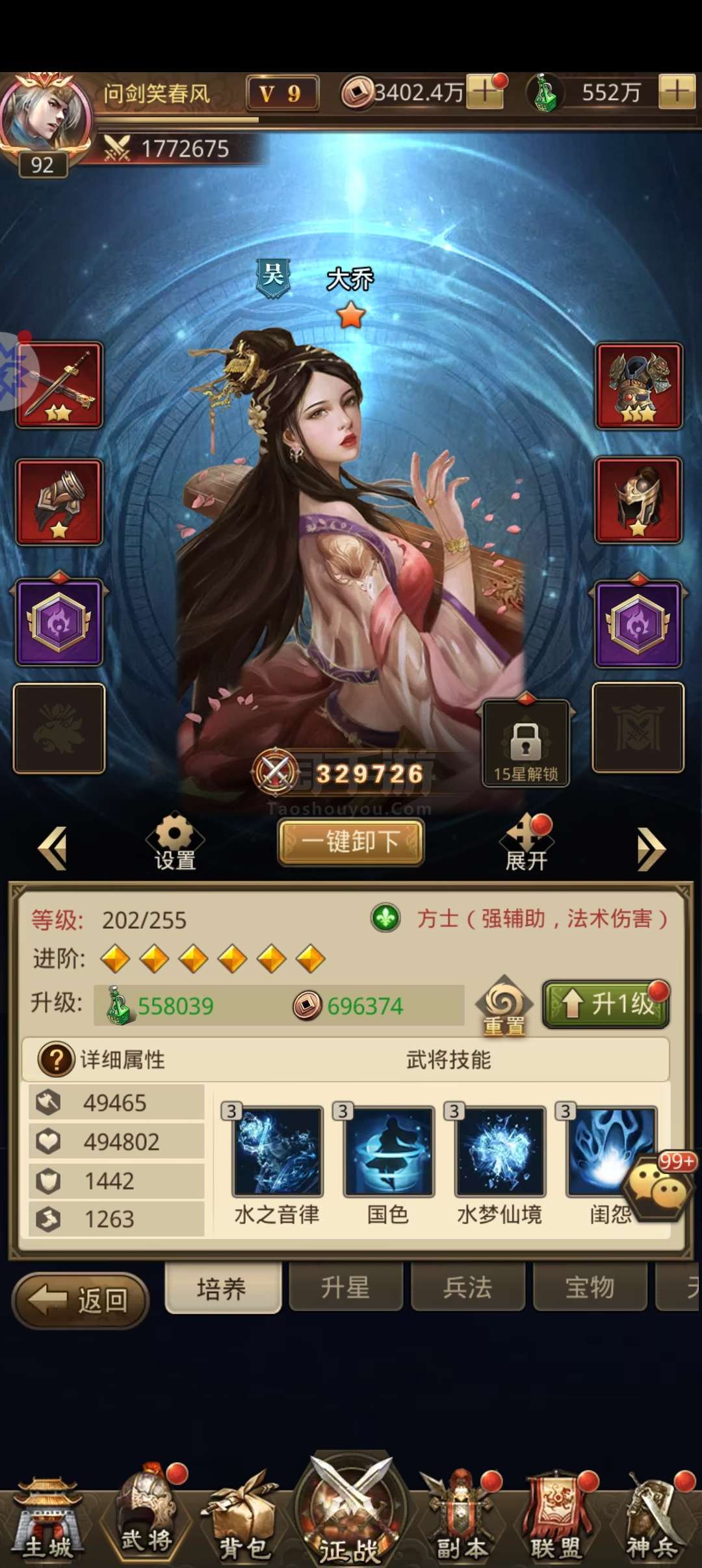
Task: Tap the 一键卸下 button
Action: pos(351,842)
